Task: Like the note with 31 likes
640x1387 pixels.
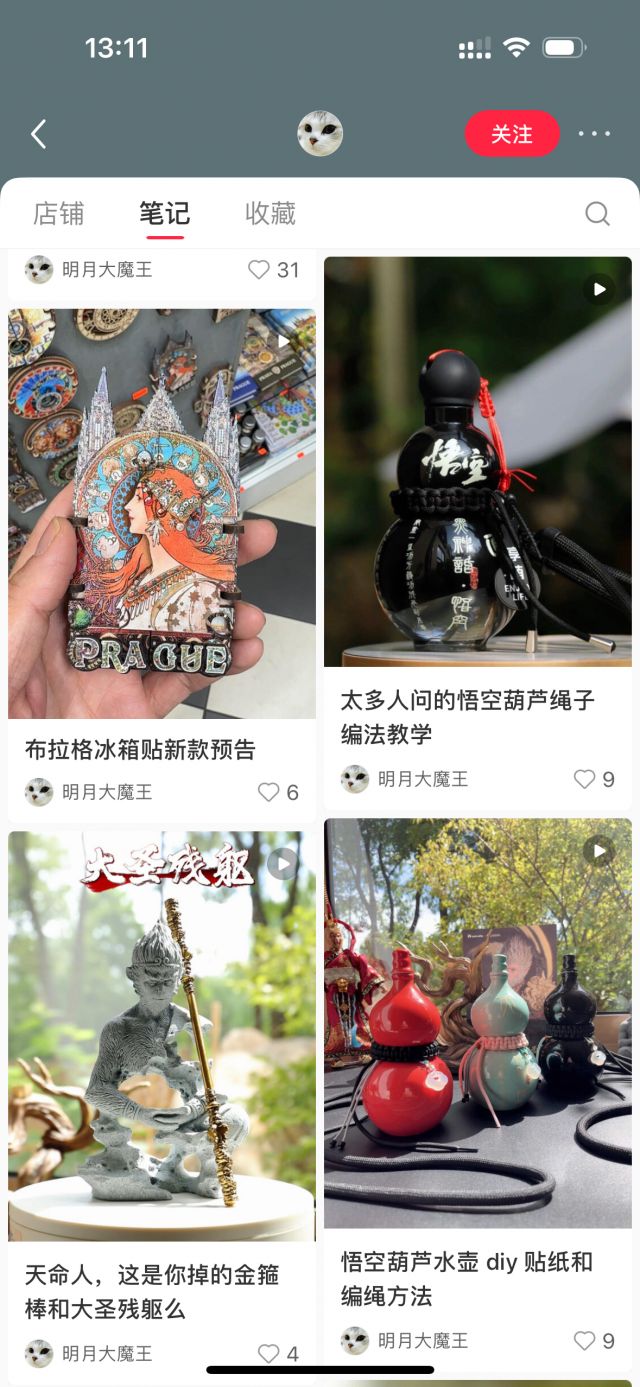Action: [x=259, y=270]
